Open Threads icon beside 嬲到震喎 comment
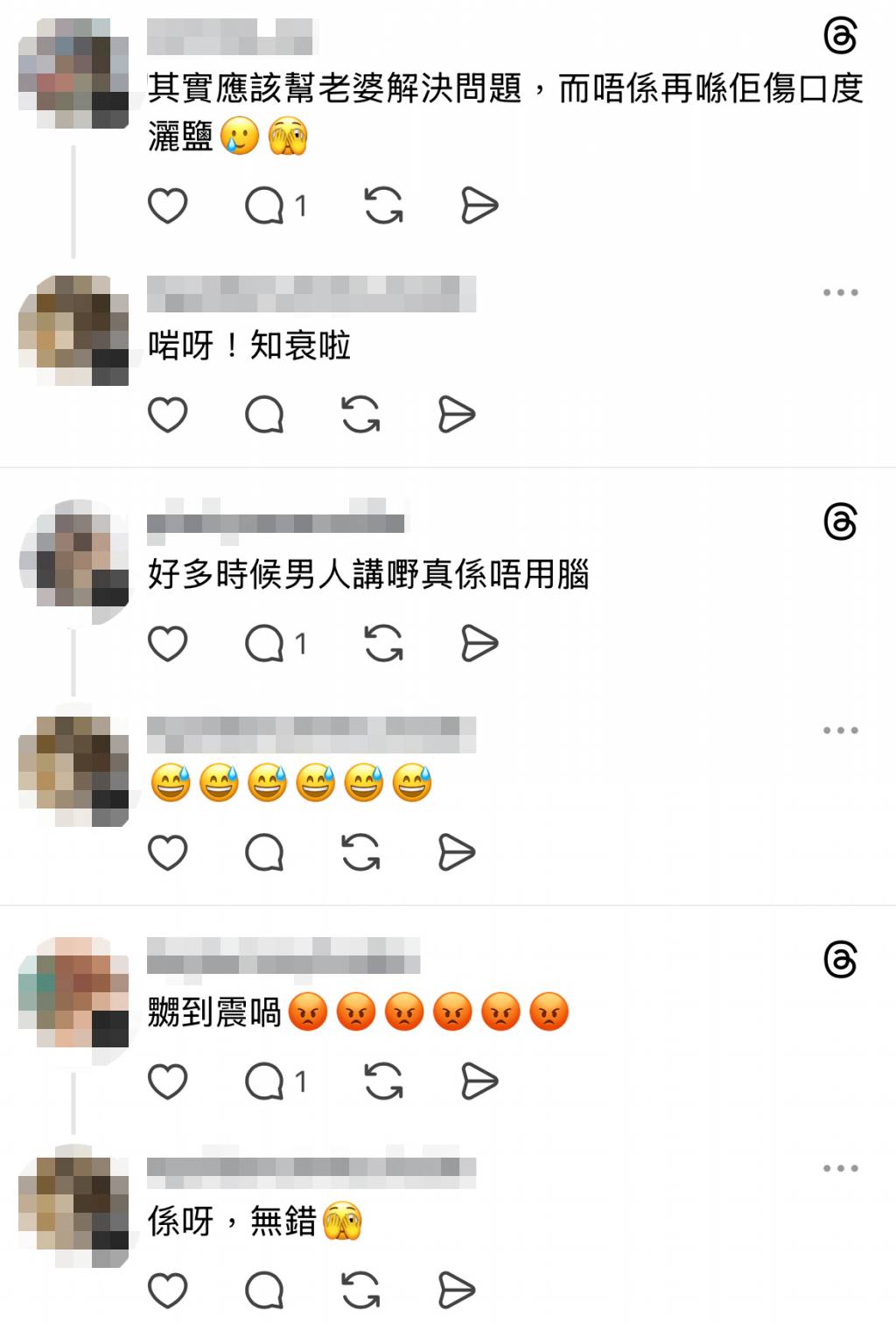896x1323 pixels. 840,961
